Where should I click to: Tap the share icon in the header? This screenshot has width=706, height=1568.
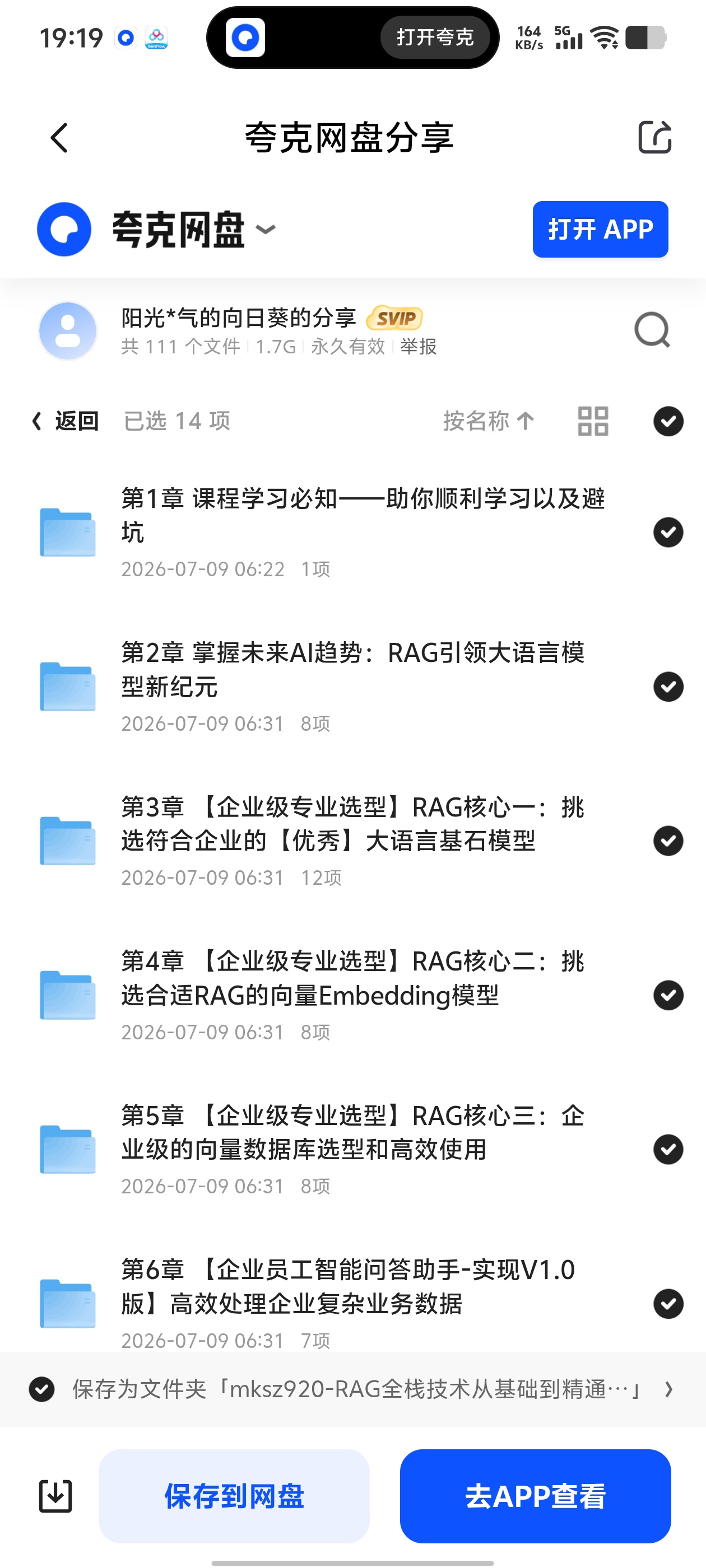click(x=655, y=137)
